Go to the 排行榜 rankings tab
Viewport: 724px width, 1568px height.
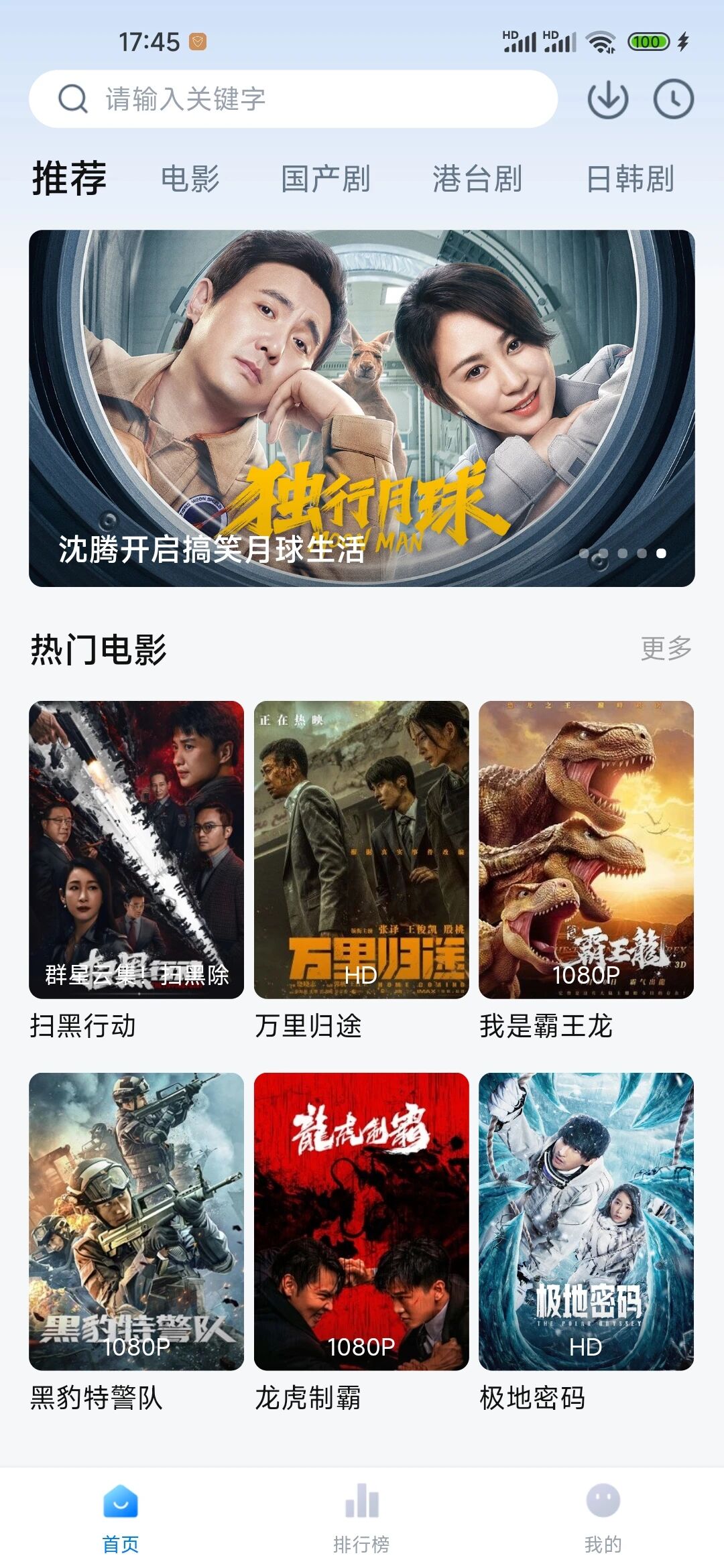[361, 1518]
